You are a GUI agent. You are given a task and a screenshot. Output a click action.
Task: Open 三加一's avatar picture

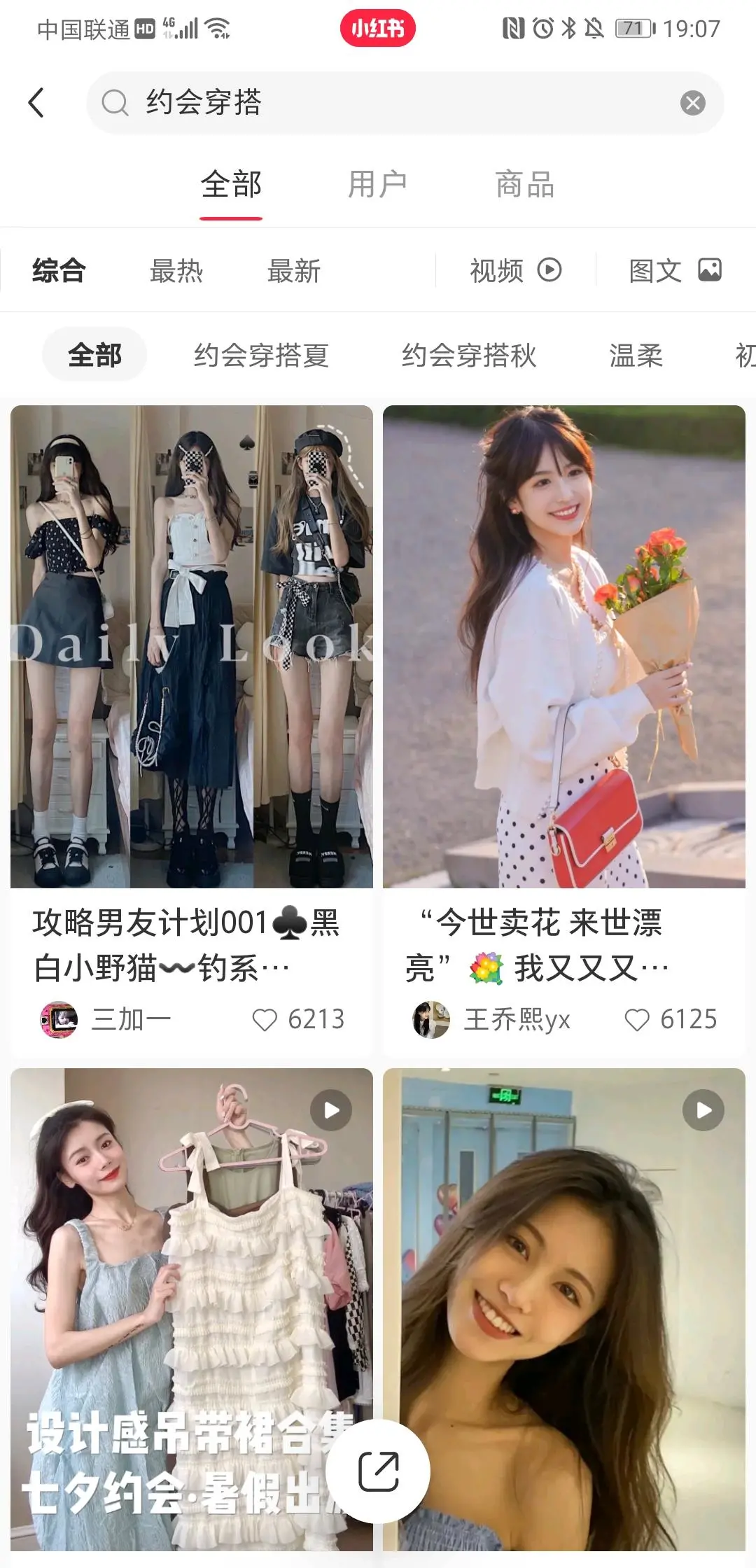(x=58, y=1020)
